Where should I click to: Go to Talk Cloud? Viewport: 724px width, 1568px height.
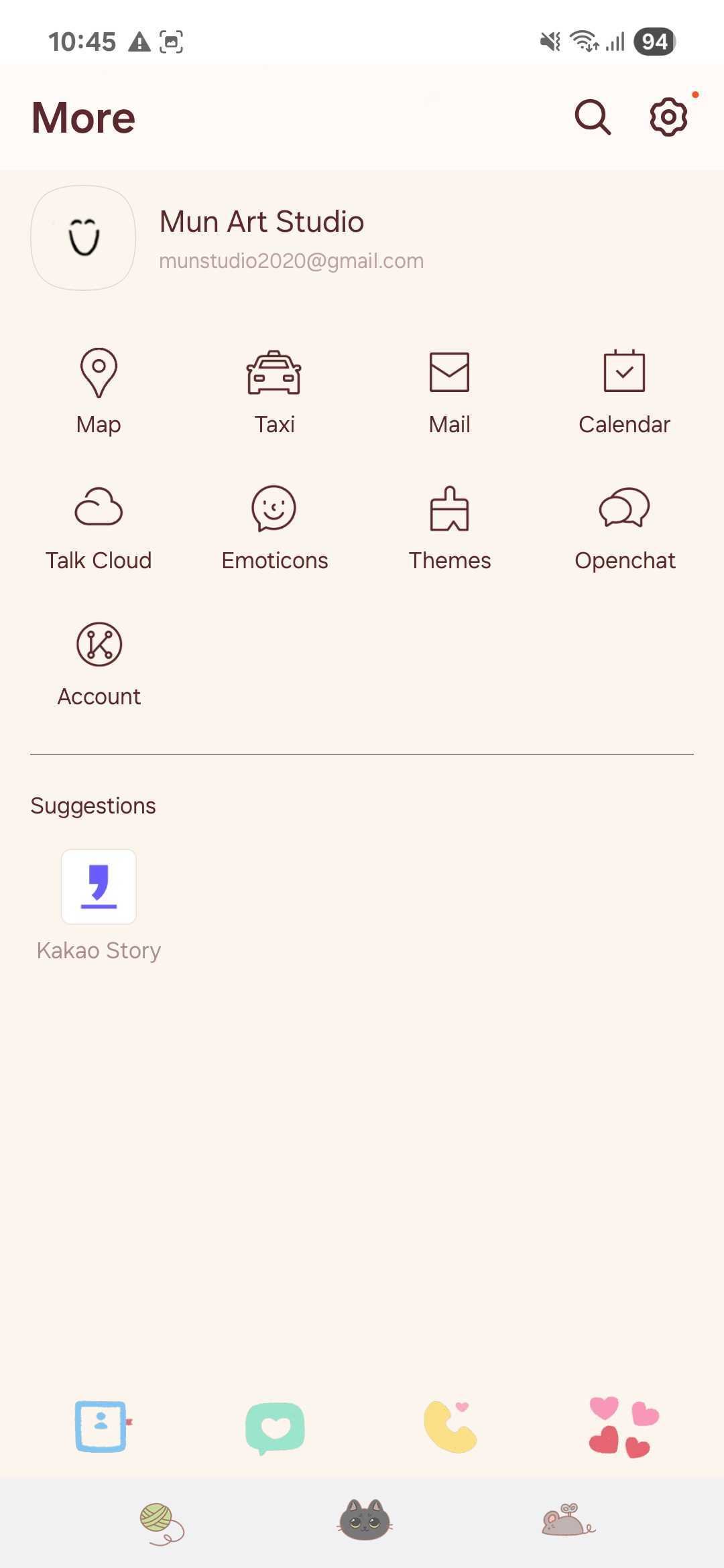[x=99, y=528]
